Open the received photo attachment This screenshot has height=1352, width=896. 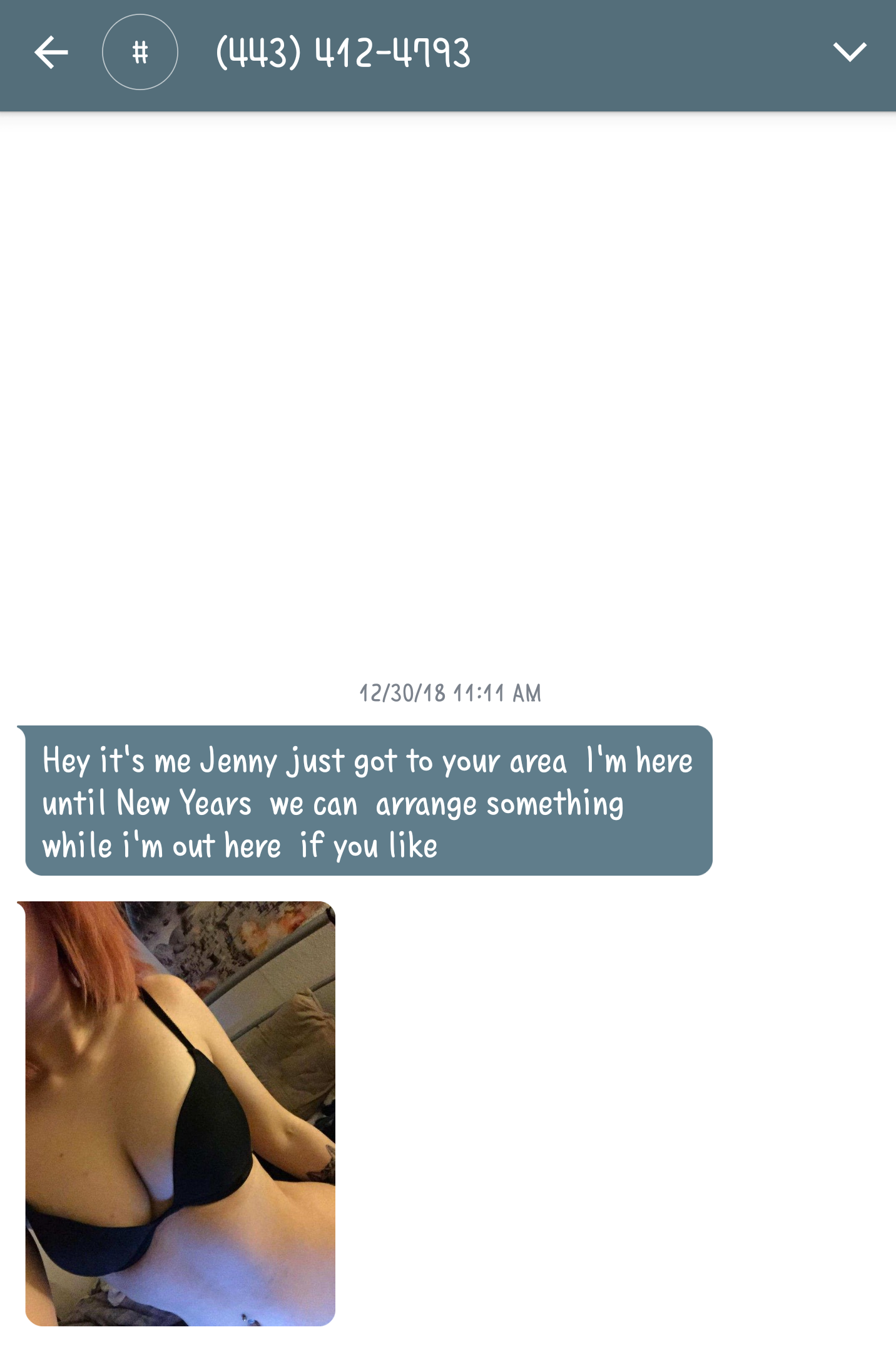coord(180,1113)
